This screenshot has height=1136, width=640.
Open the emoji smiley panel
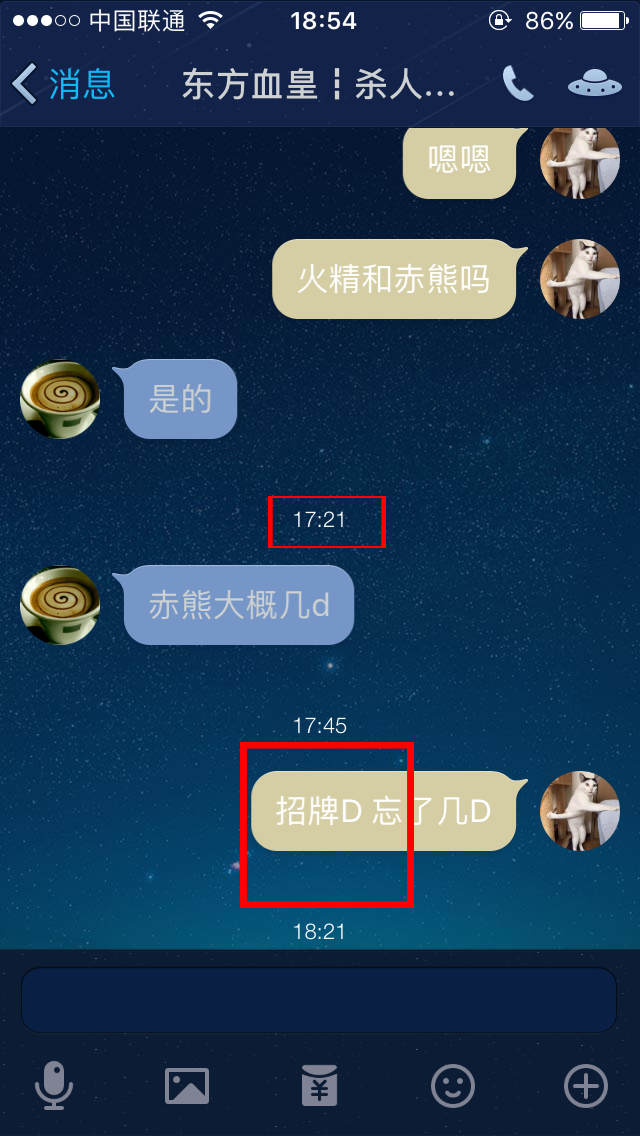452,1085
